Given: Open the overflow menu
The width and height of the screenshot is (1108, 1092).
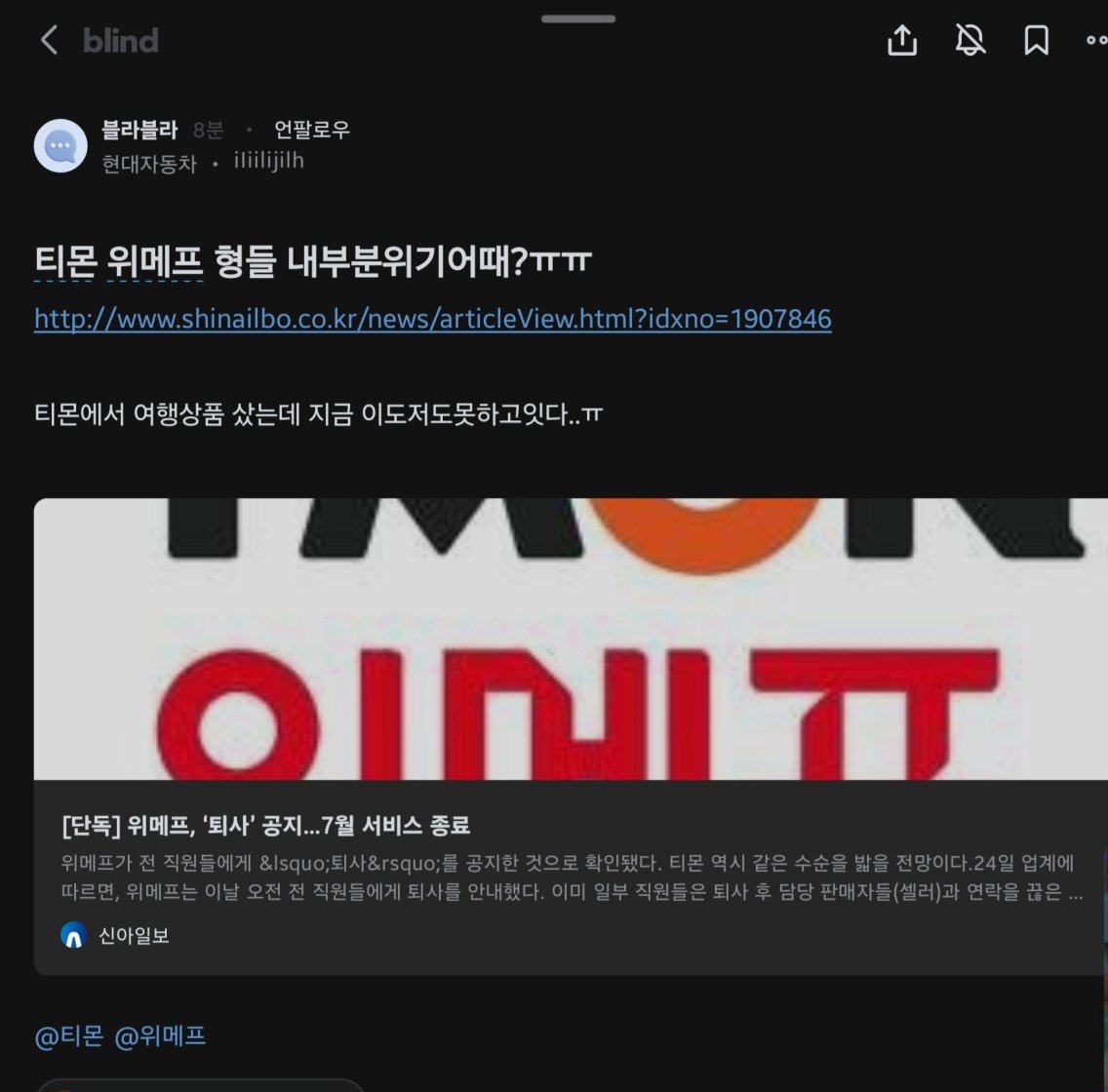Looking at the screenshot, I should [x=1096, y=40].
